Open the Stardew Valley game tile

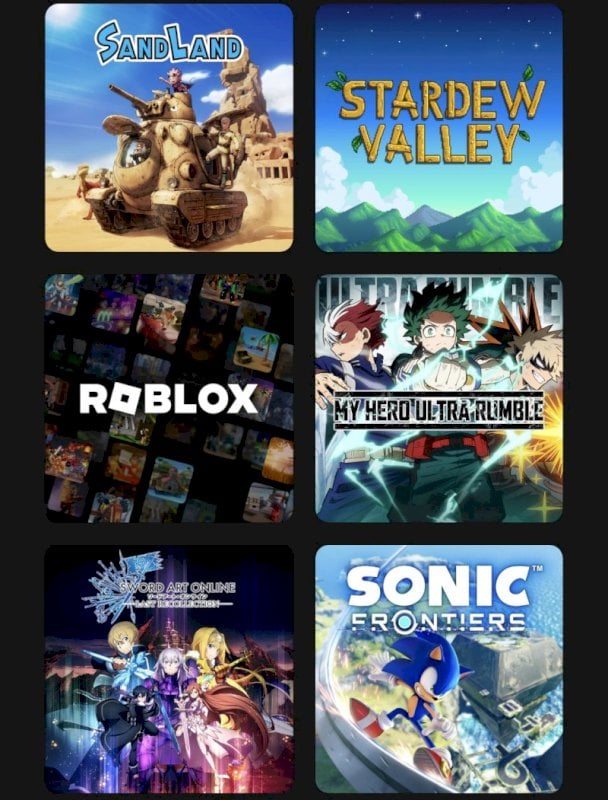click(439, 127)
